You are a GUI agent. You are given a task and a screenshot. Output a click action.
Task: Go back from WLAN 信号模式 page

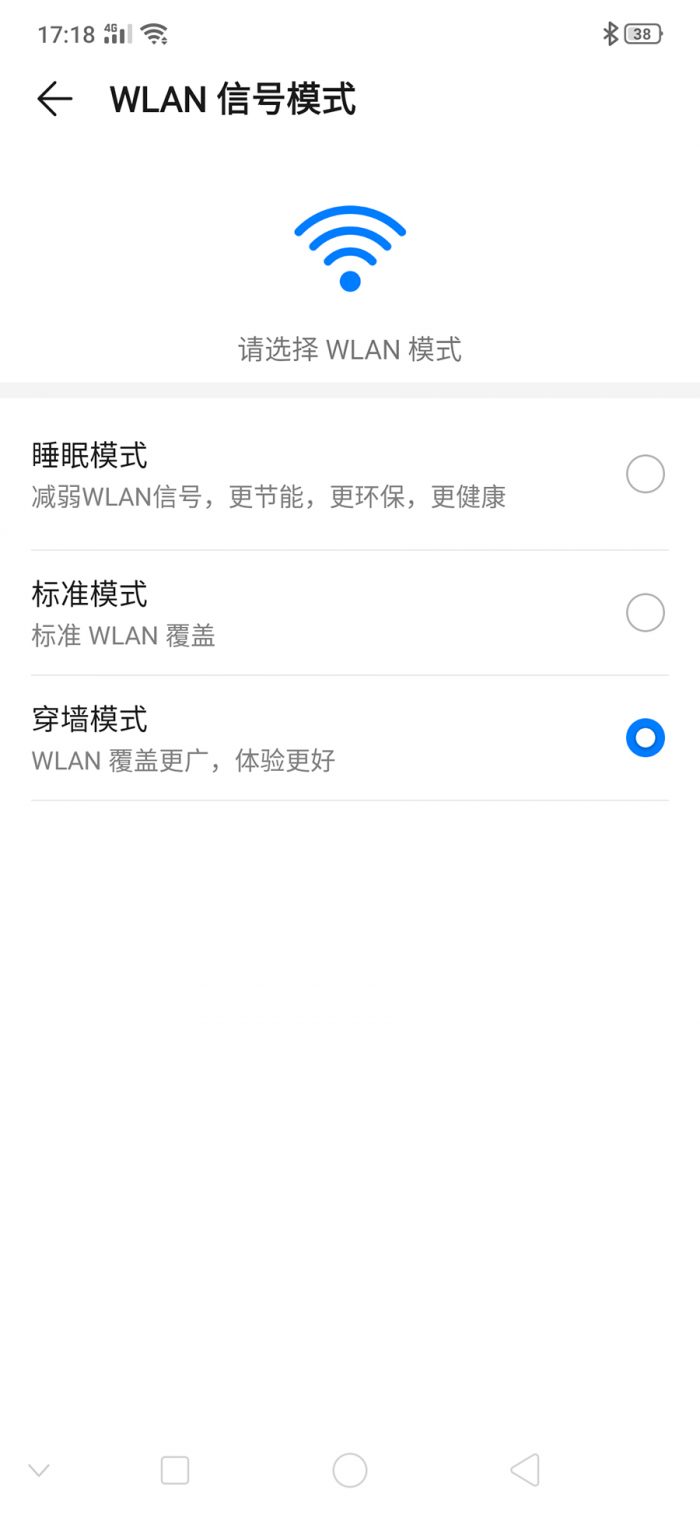pos(54,99)
